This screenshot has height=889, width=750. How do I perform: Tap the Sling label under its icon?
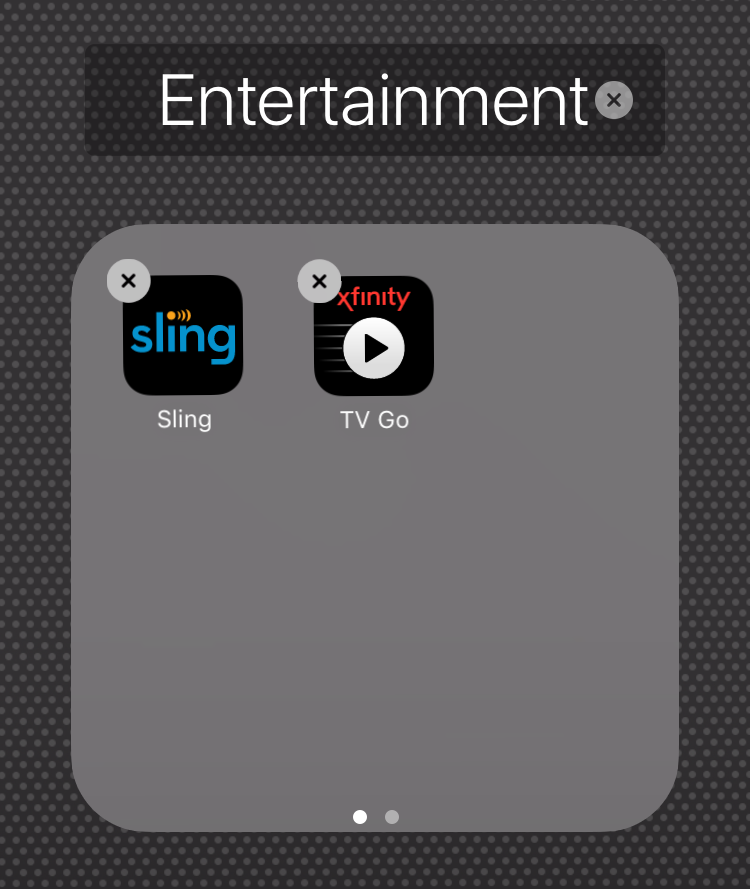pos(183,419)
